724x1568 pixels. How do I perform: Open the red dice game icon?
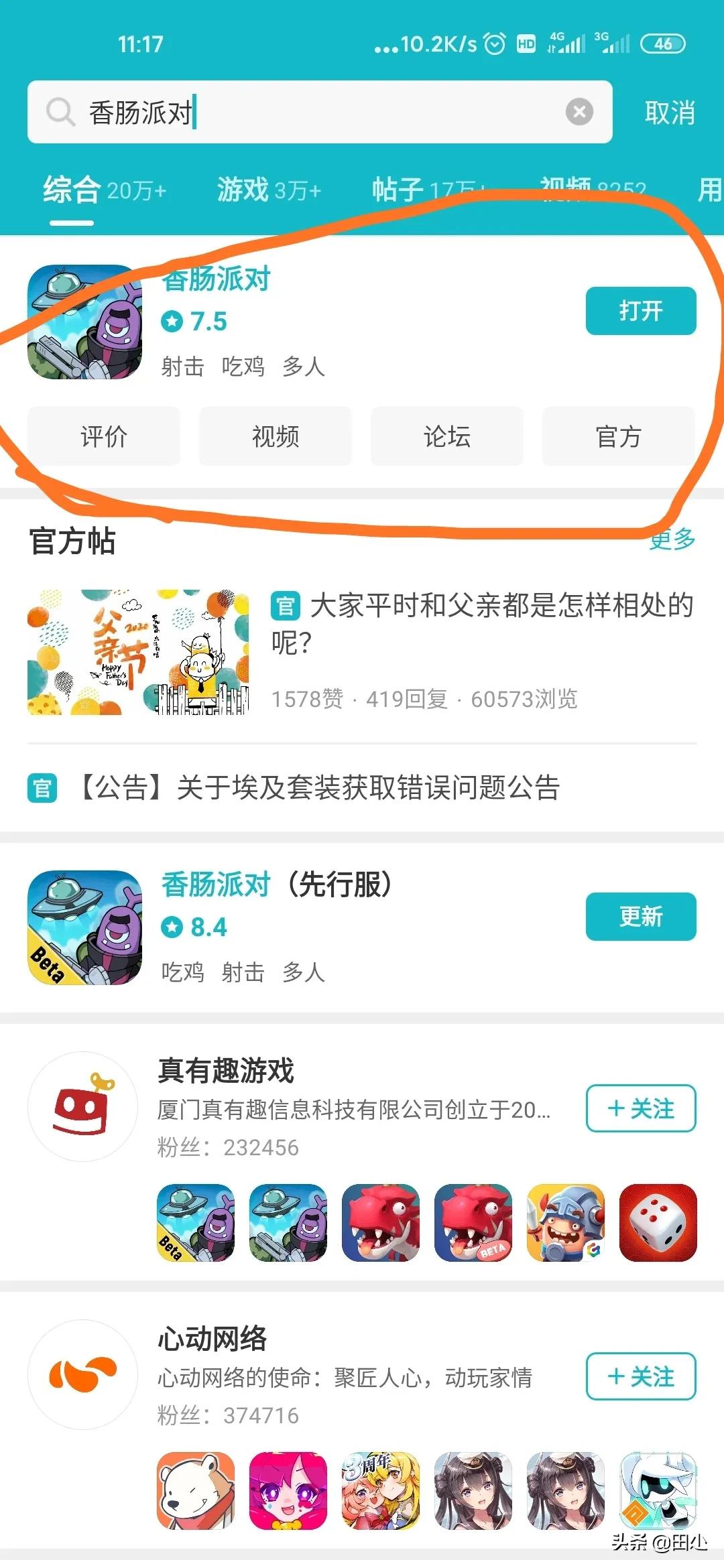click(x=658, y=1223)
